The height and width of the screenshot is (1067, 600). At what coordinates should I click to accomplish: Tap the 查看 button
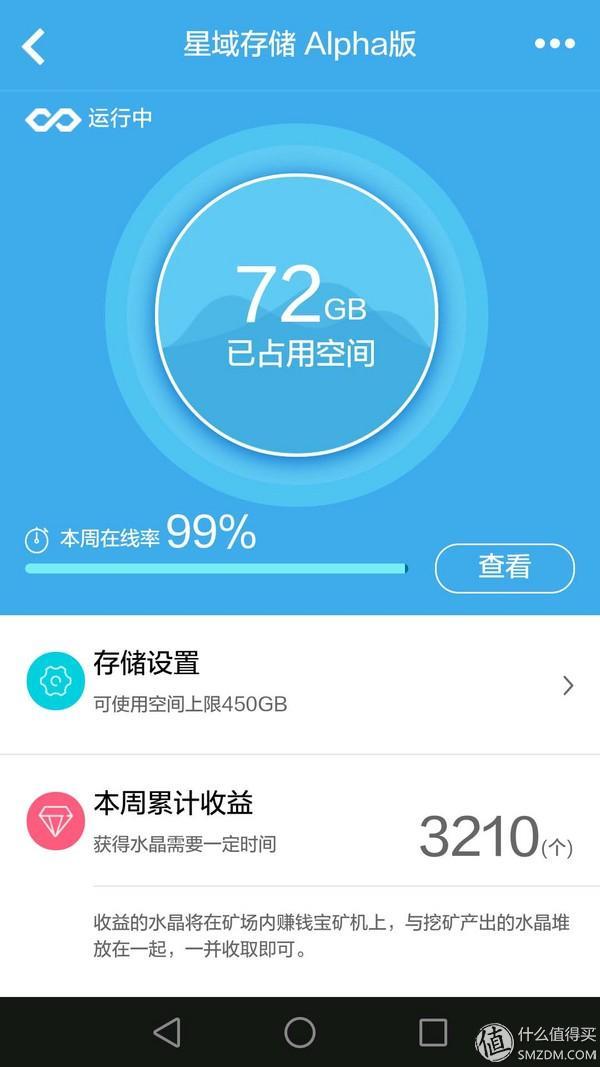(504, 567)
